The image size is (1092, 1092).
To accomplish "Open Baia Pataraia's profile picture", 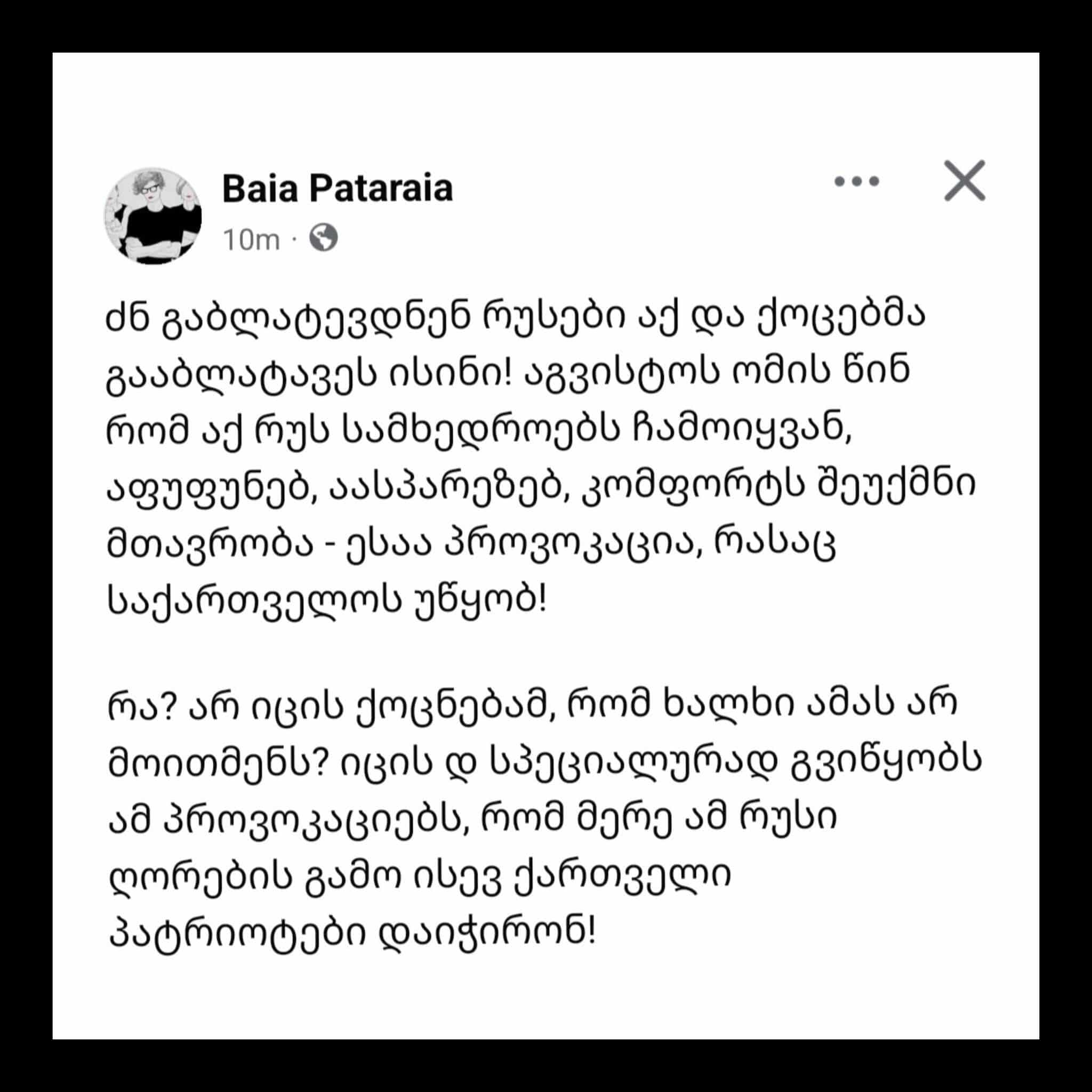I will [152, 215].
